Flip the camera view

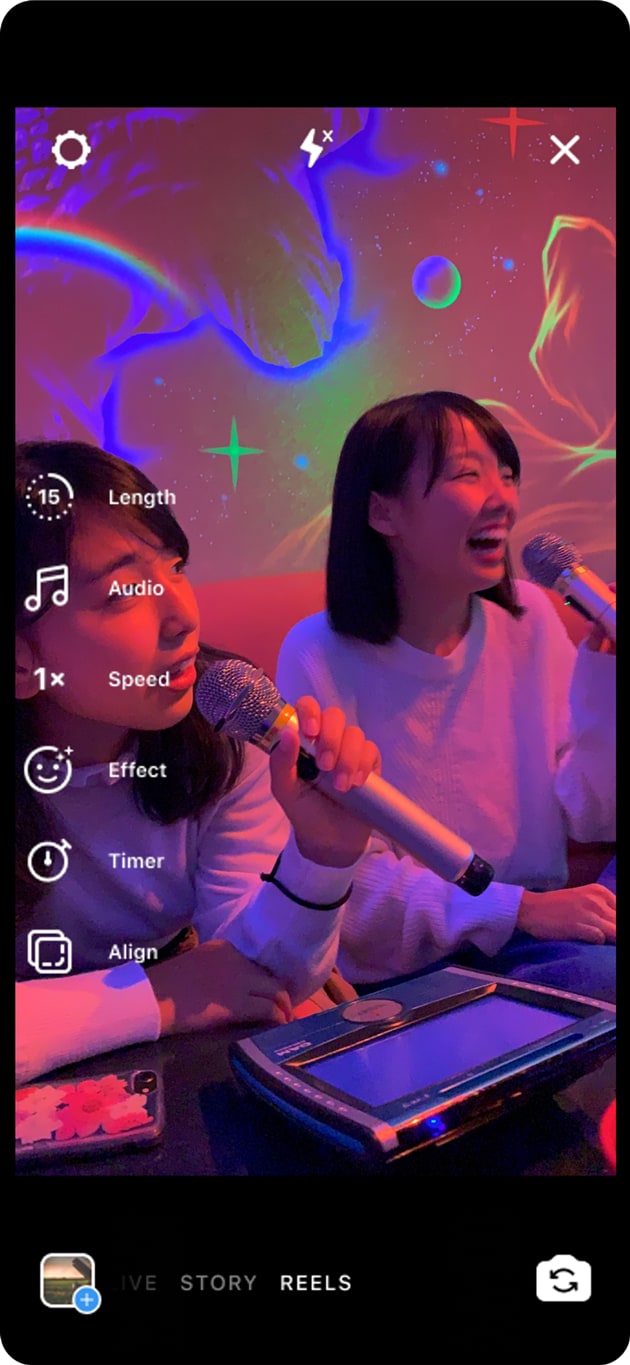click(564, 1281)
